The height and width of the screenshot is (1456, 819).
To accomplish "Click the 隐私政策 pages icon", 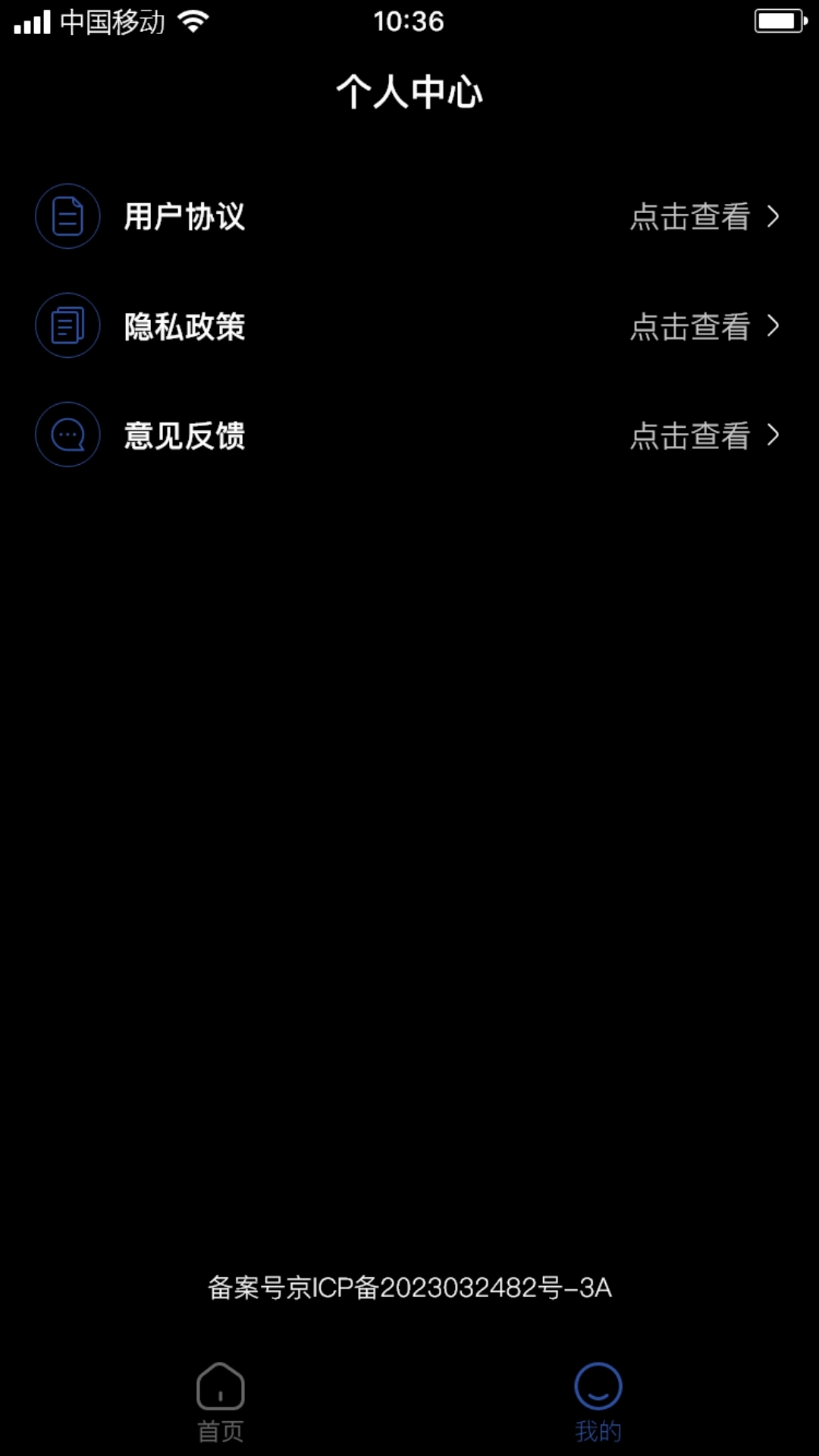I will (67, 325).
